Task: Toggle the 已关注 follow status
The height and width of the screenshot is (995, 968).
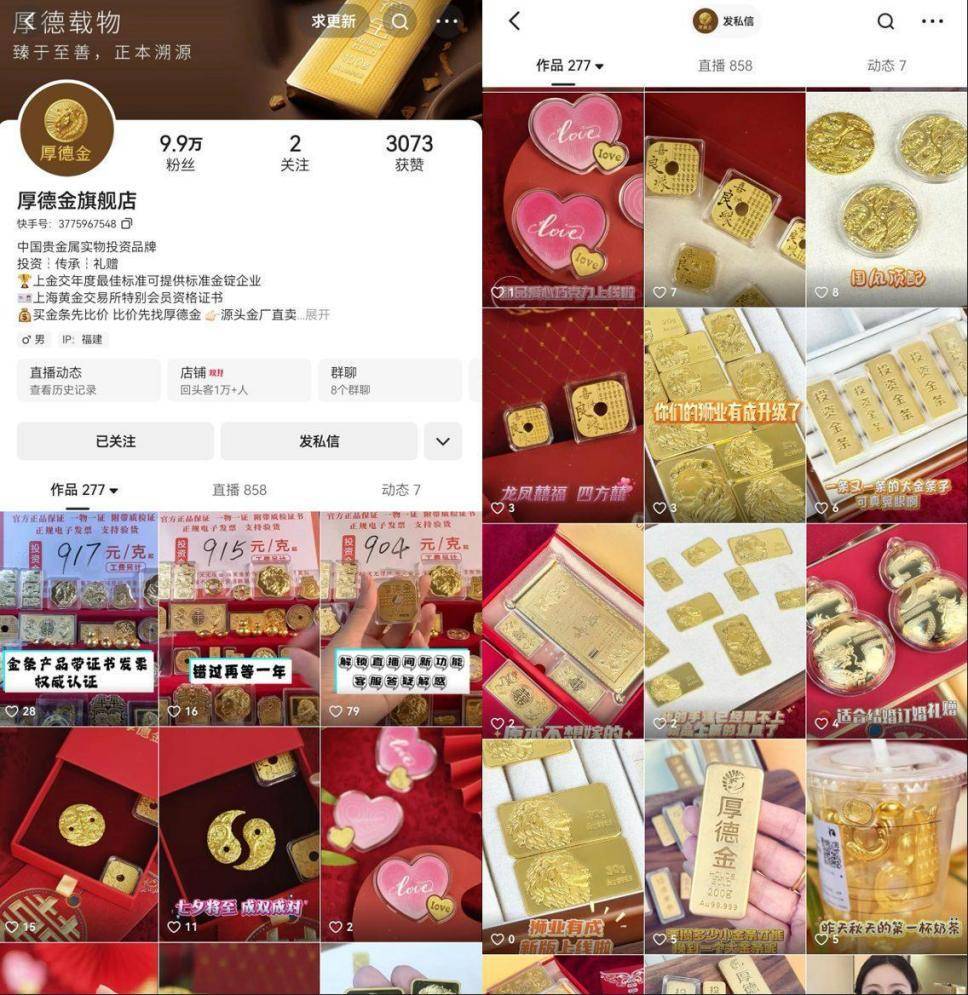Action: point(117,441)
